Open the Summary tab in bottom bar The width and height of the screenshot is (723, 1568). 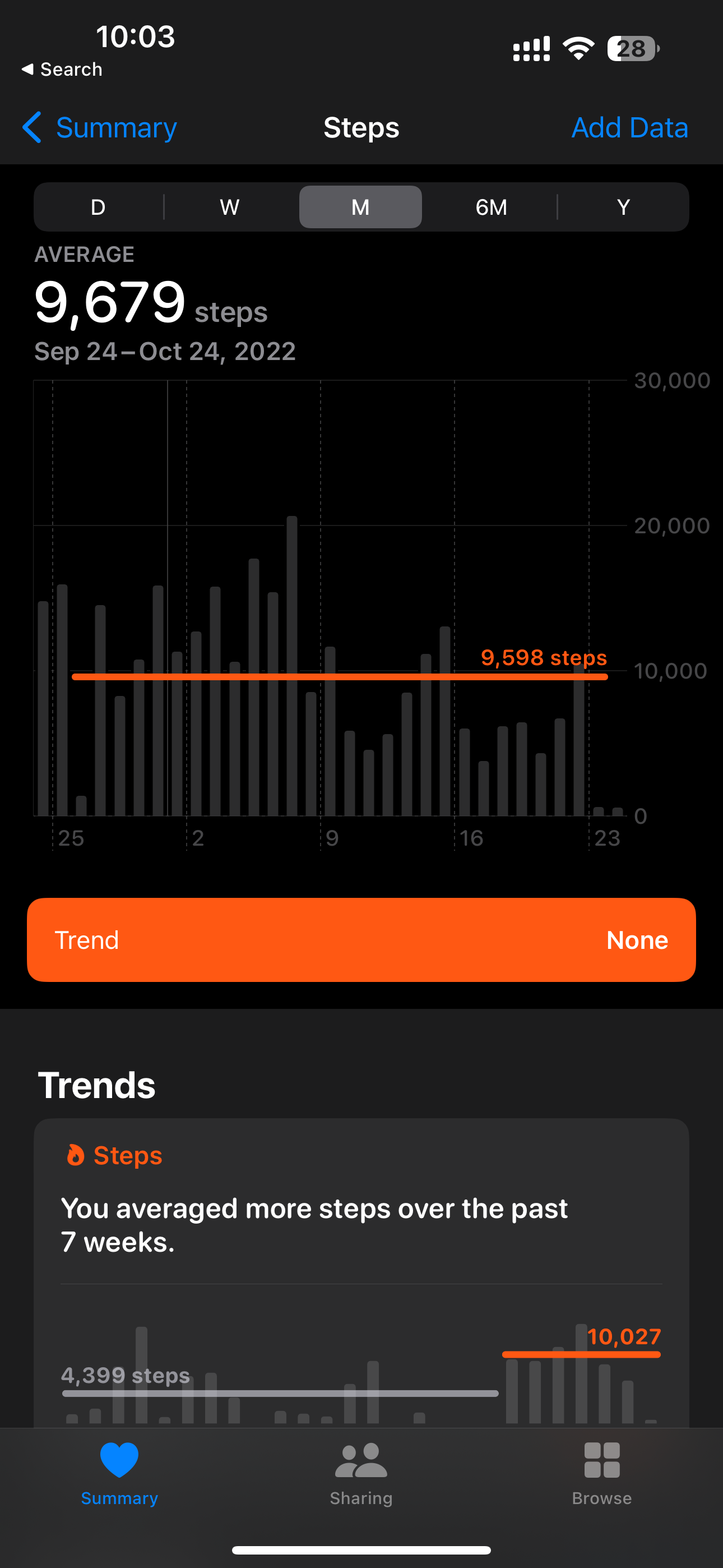click(x=119, y=1473)
